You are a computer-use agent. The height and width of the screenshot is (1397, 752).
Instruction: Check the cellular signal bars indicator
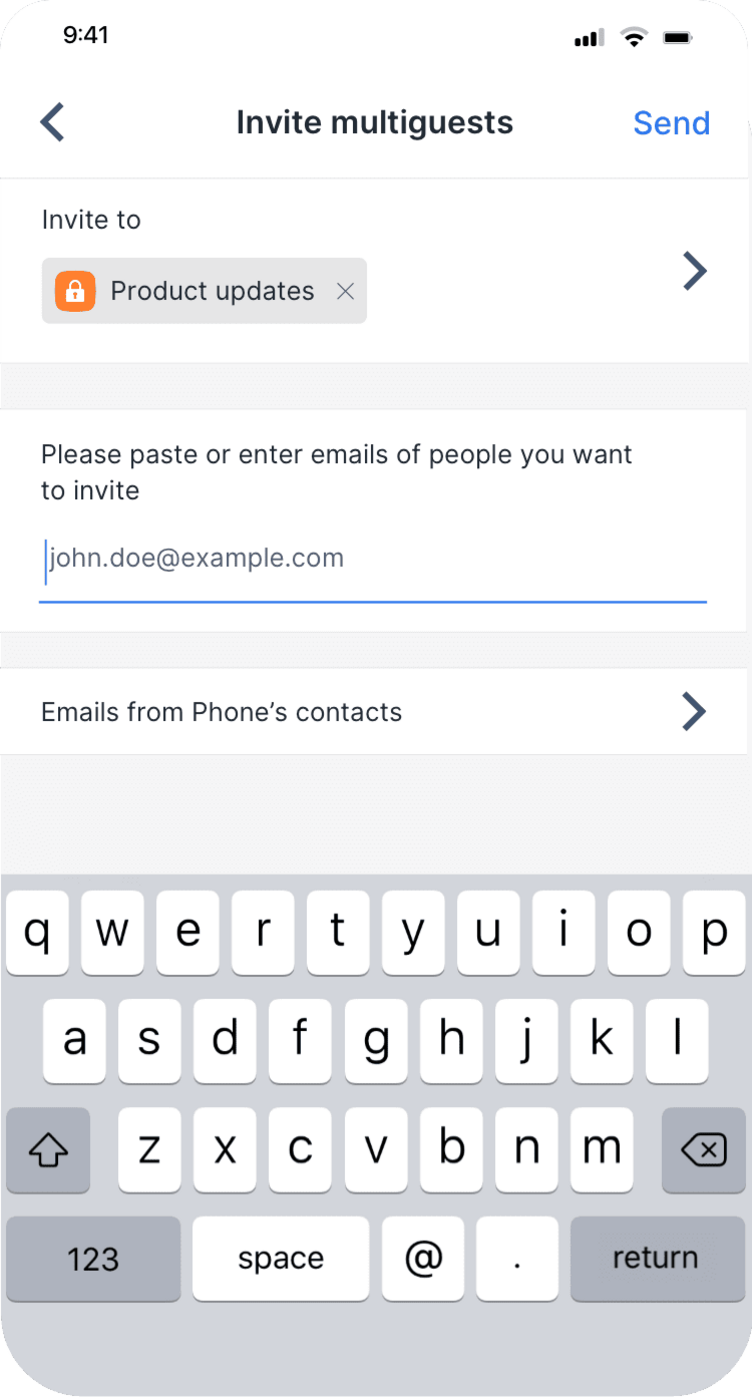(588, 36)
